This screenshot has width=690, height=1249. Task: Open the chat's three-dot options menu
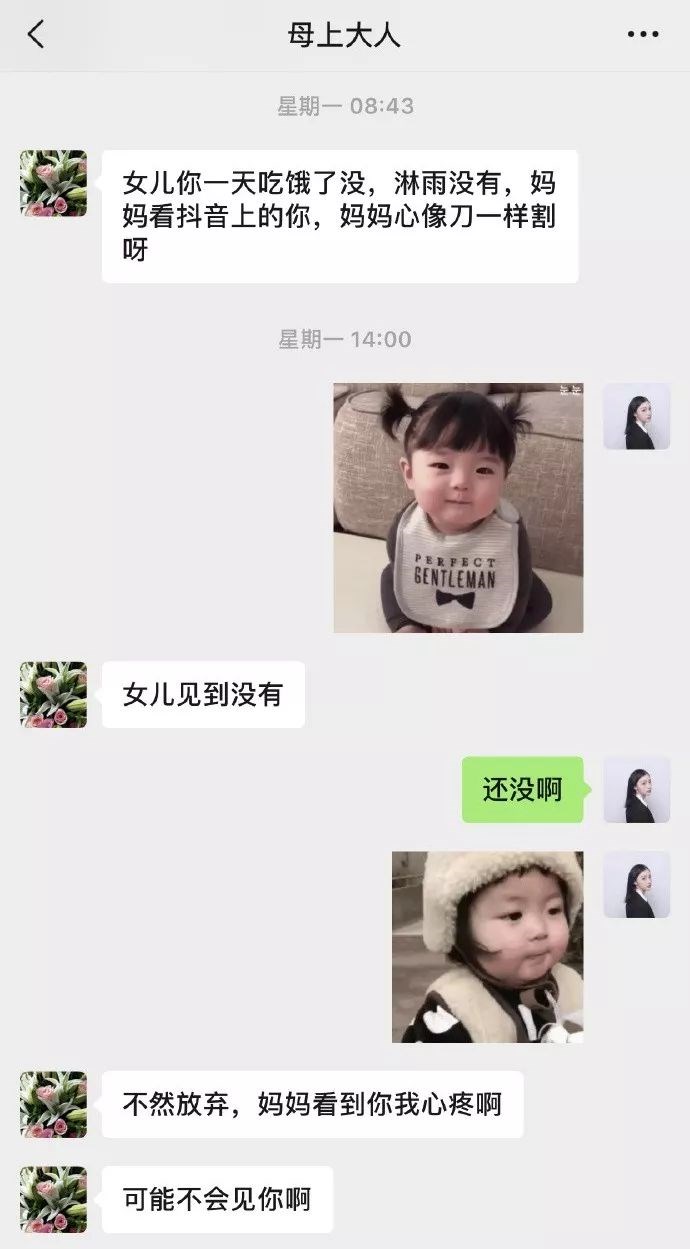point(642,35)
